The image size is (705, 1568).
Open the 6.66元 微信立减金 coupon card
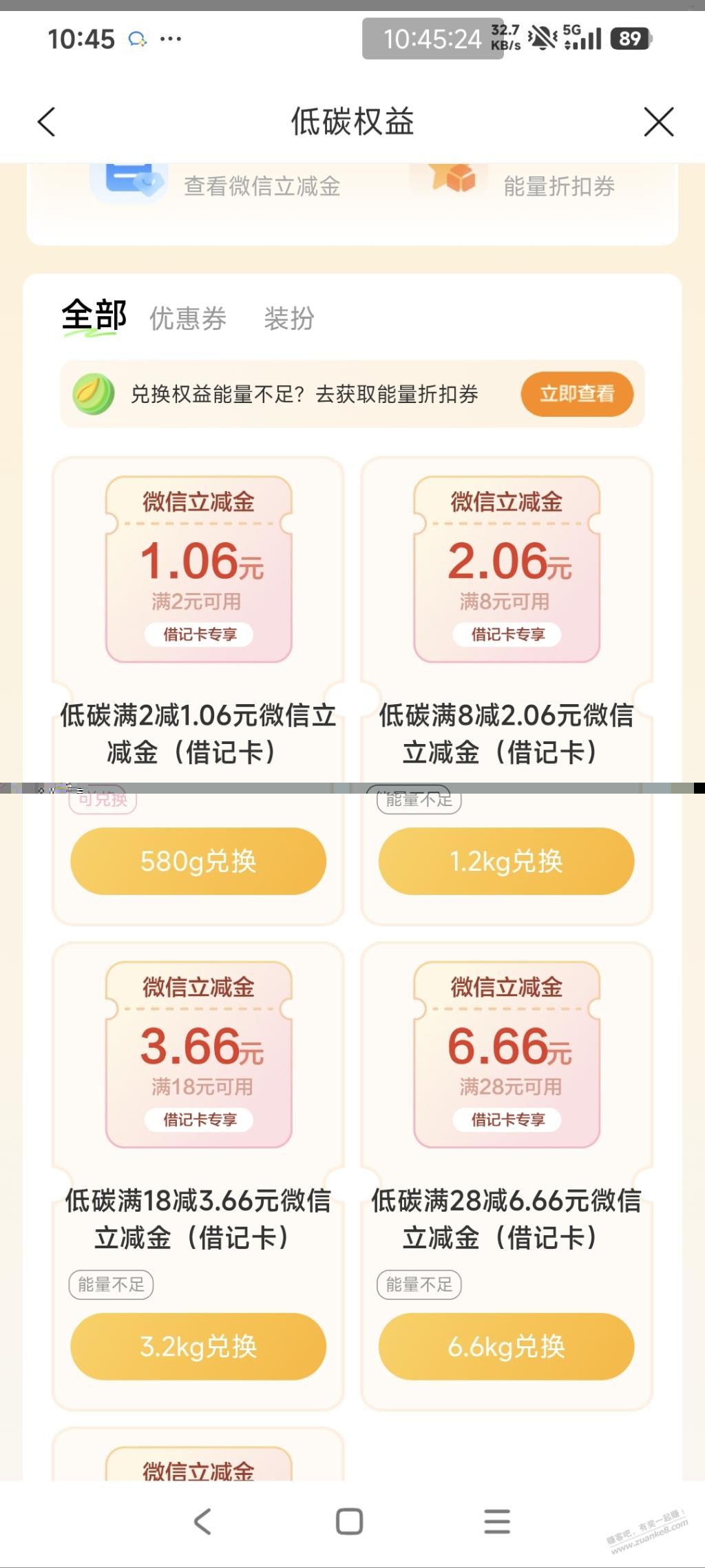(506, 1055)
